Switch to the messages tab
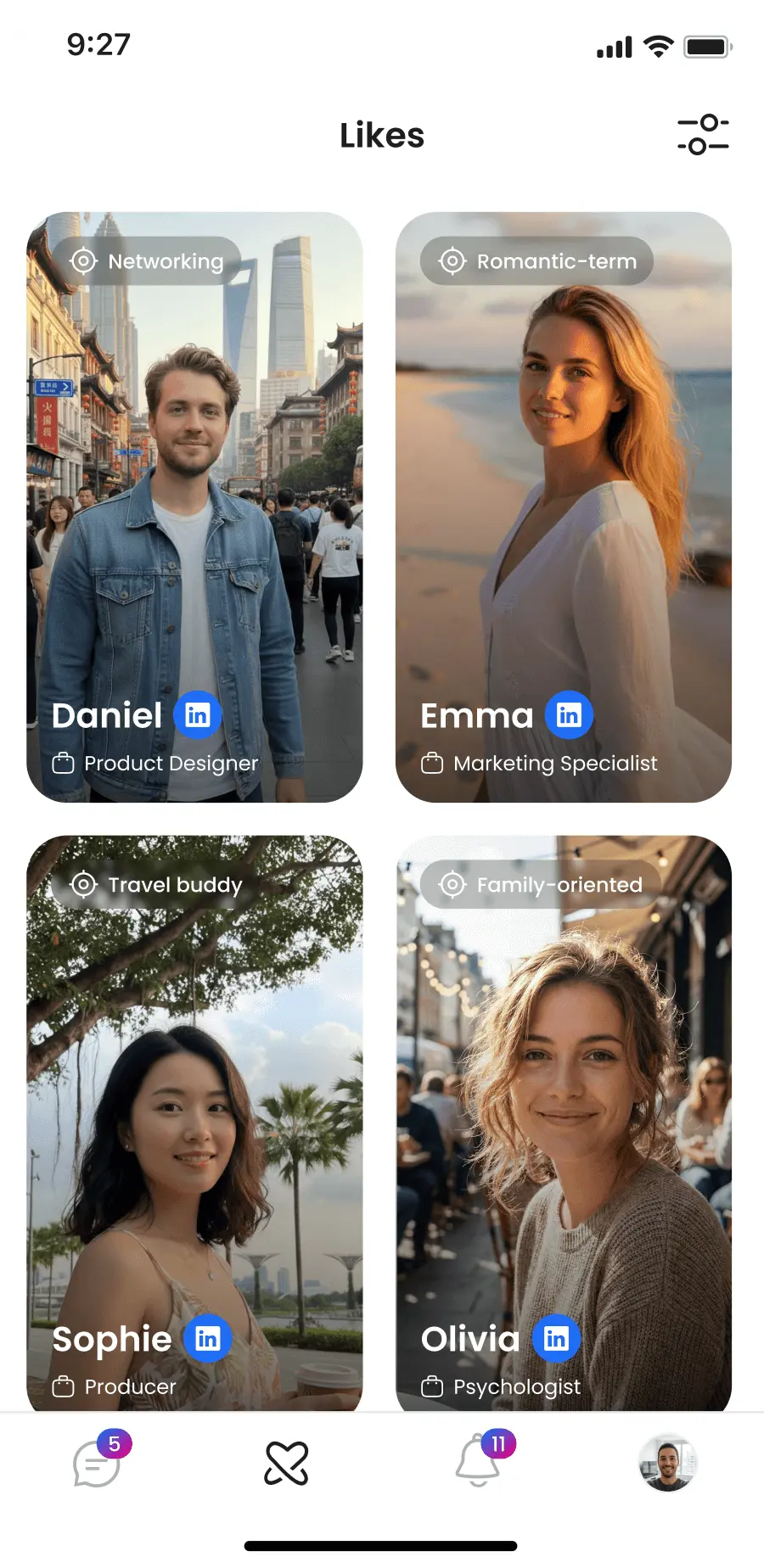The width and height of the screenshot is (764, 1568). [x=97, y=1464]
